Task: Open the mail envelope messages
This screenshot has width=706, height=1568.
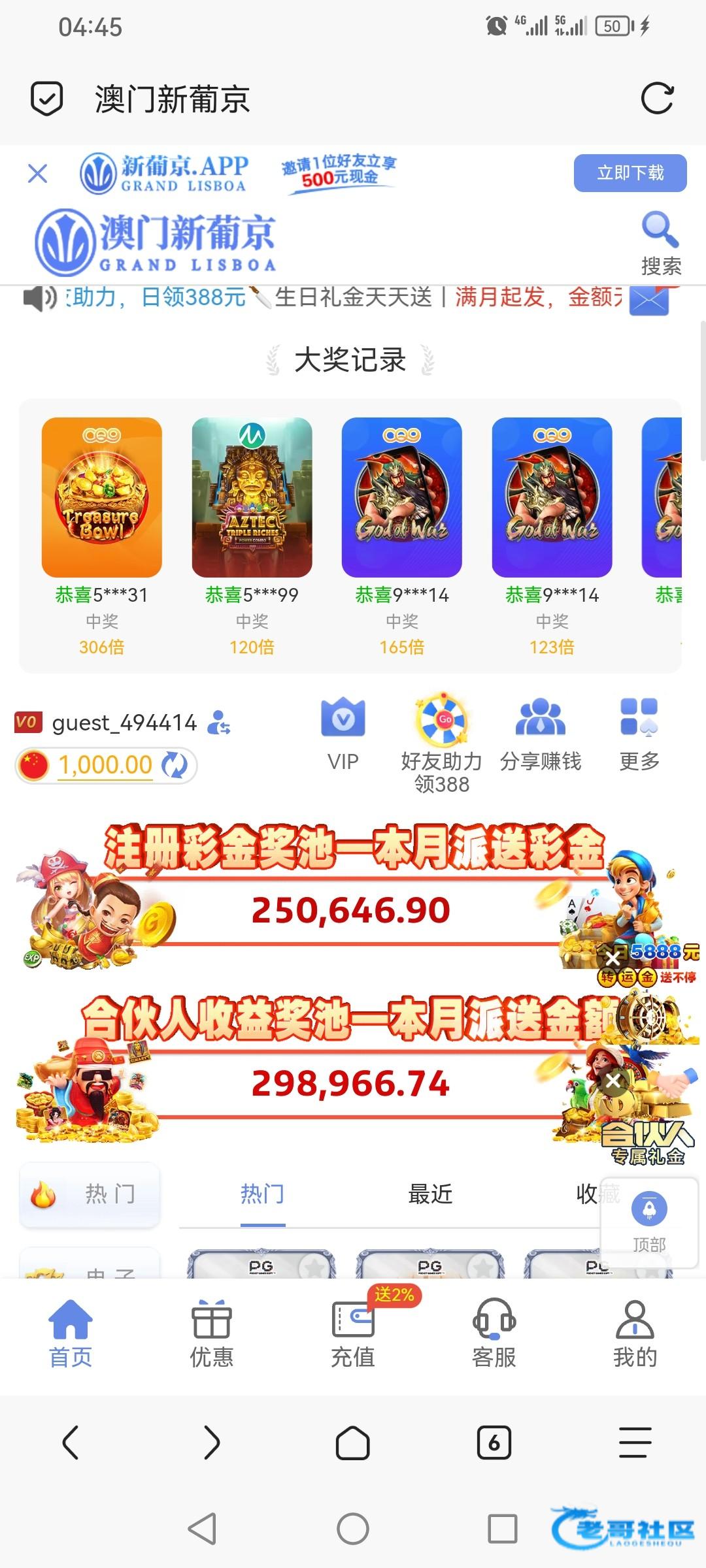Action: (648, 301)
